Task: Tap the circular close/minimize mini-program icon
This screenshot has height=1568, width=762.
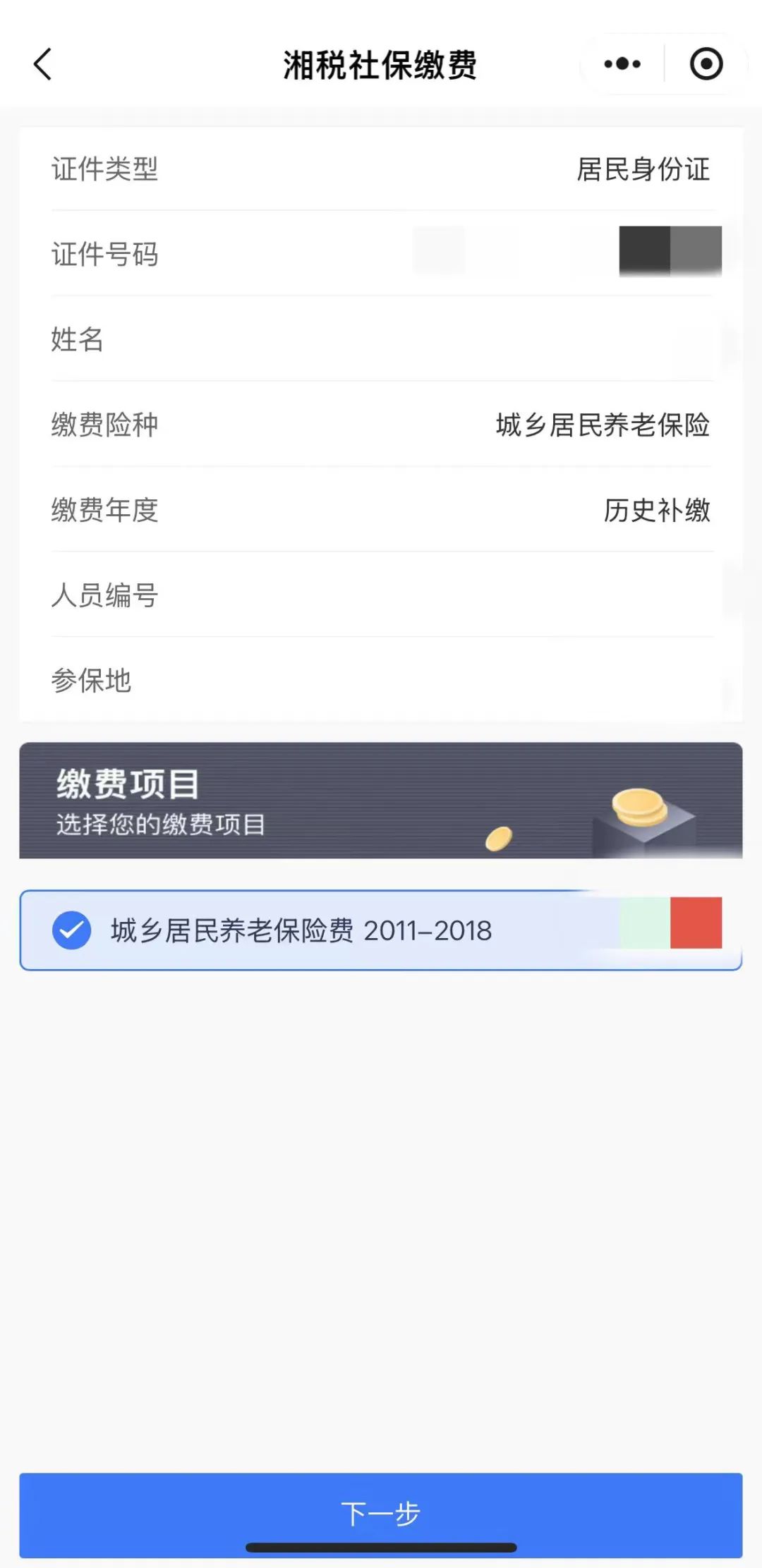Action: tap(705, 63)
